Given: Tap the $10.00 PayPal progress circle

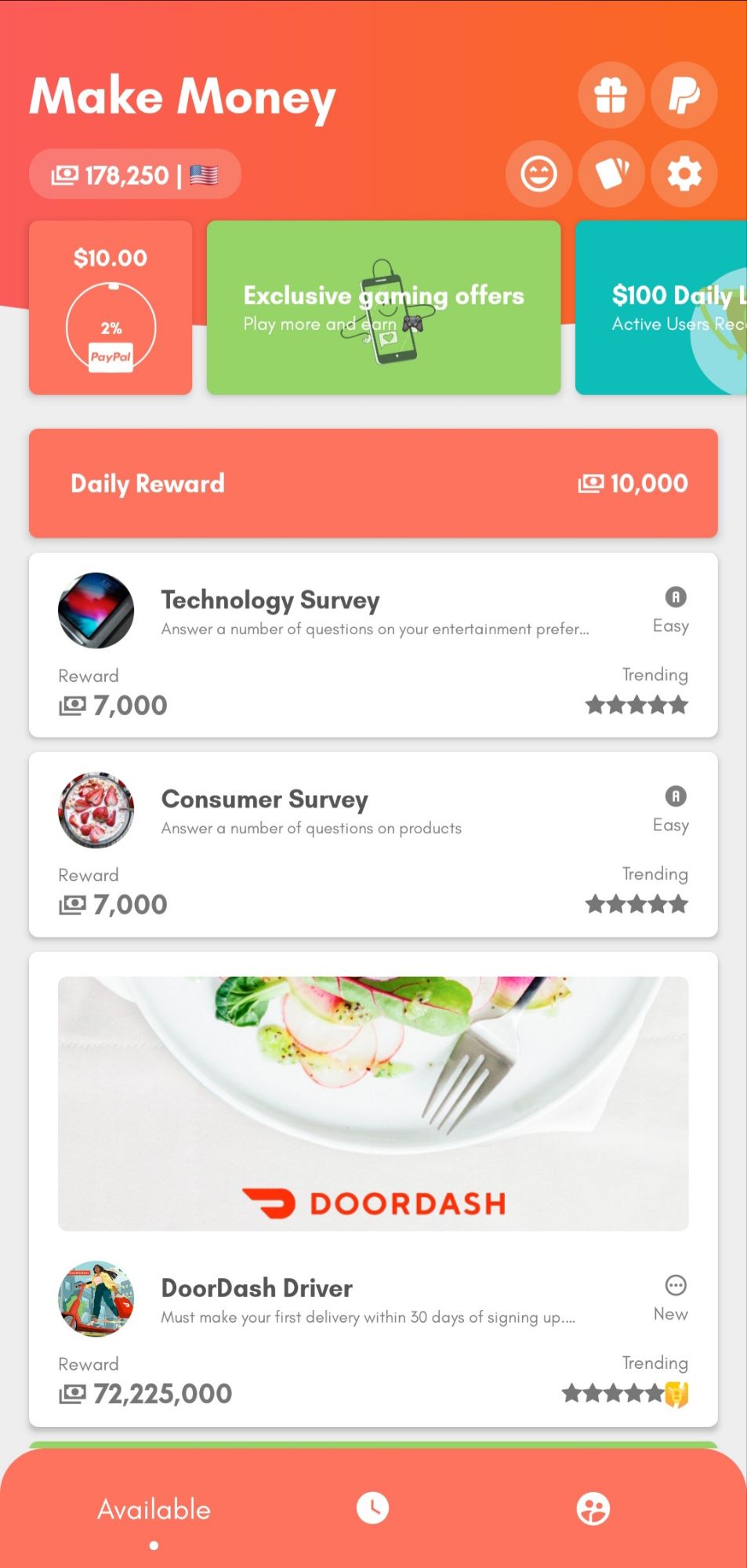Looking at the screenshot, I should tap(111, 307).
